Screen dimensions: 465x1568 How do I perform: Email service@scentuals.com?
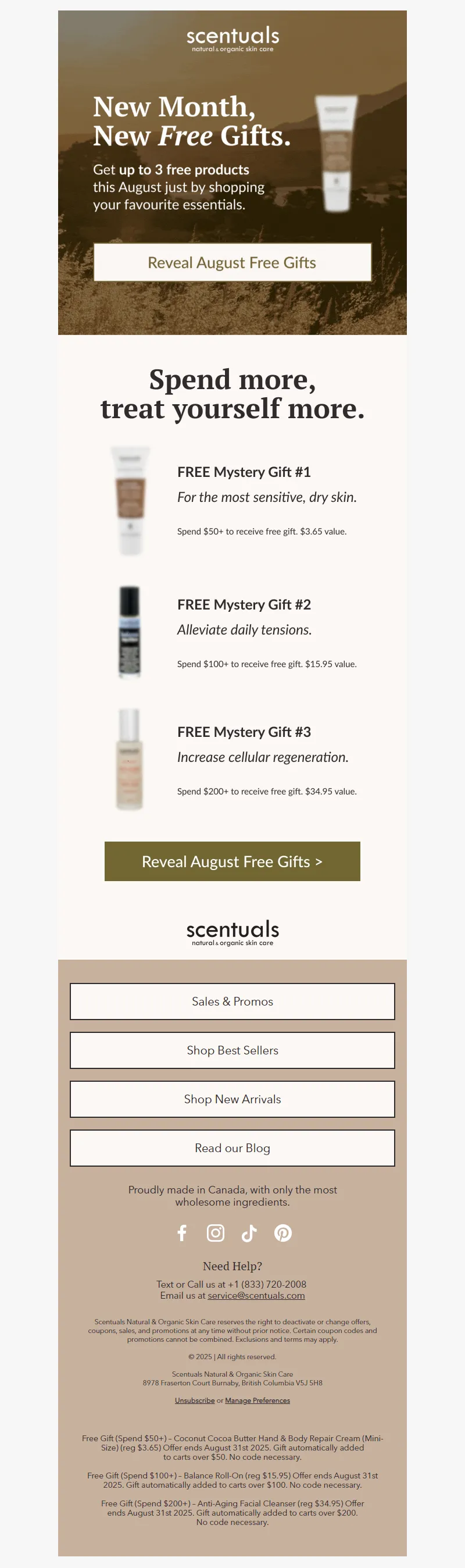pos(256,1295)
